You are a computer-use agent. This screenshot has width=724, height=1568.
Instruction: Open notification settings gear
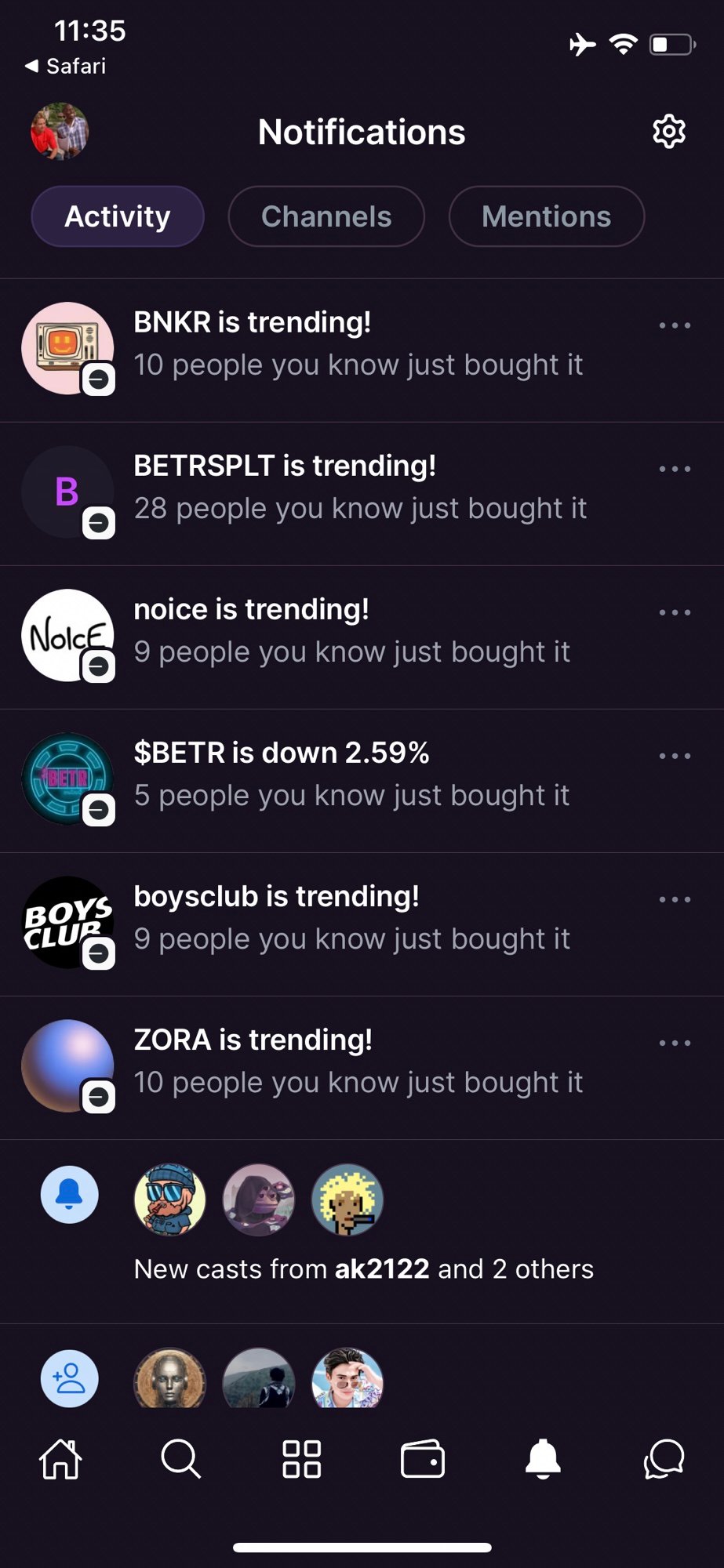point(669,132)
